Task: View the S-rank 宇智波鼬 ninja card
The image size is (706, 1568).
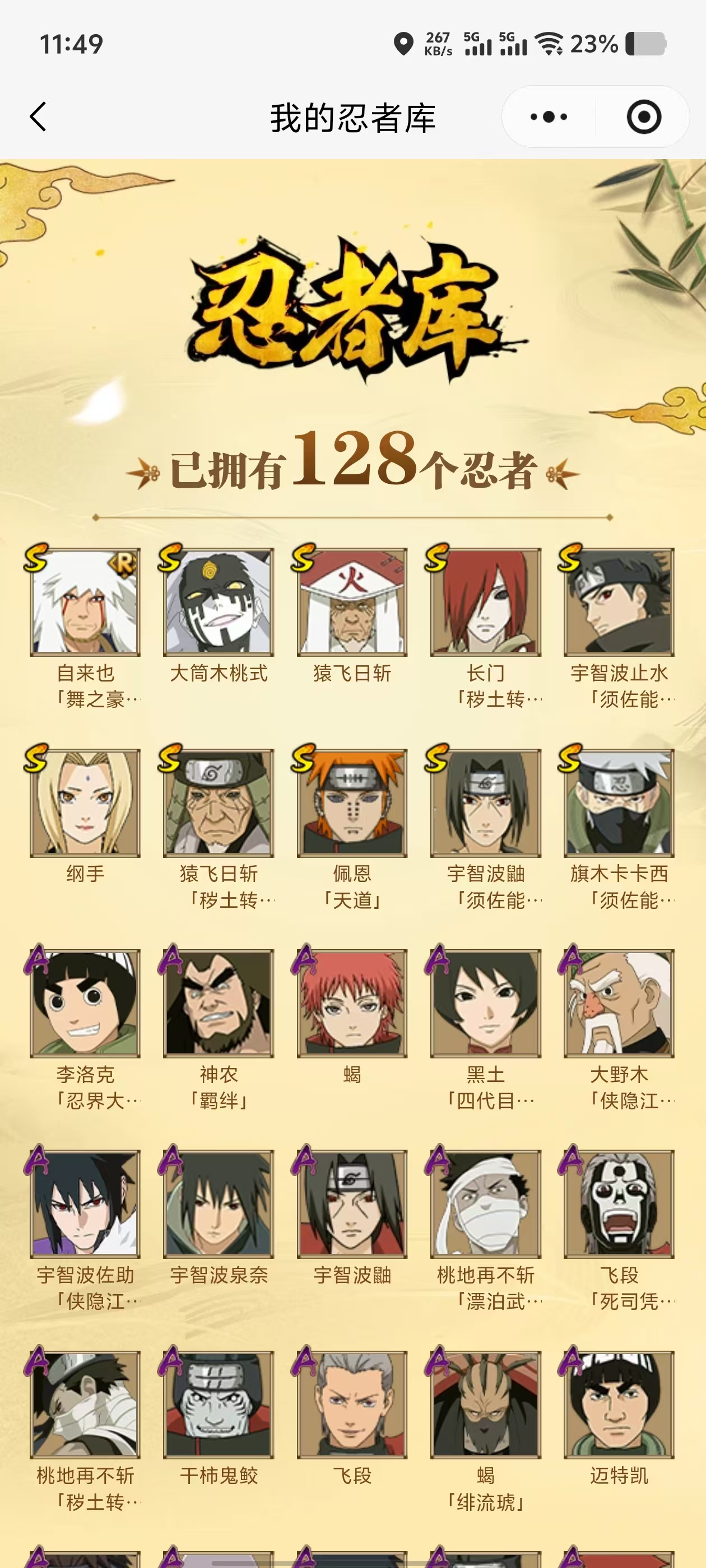Action: tap(485, 802)
